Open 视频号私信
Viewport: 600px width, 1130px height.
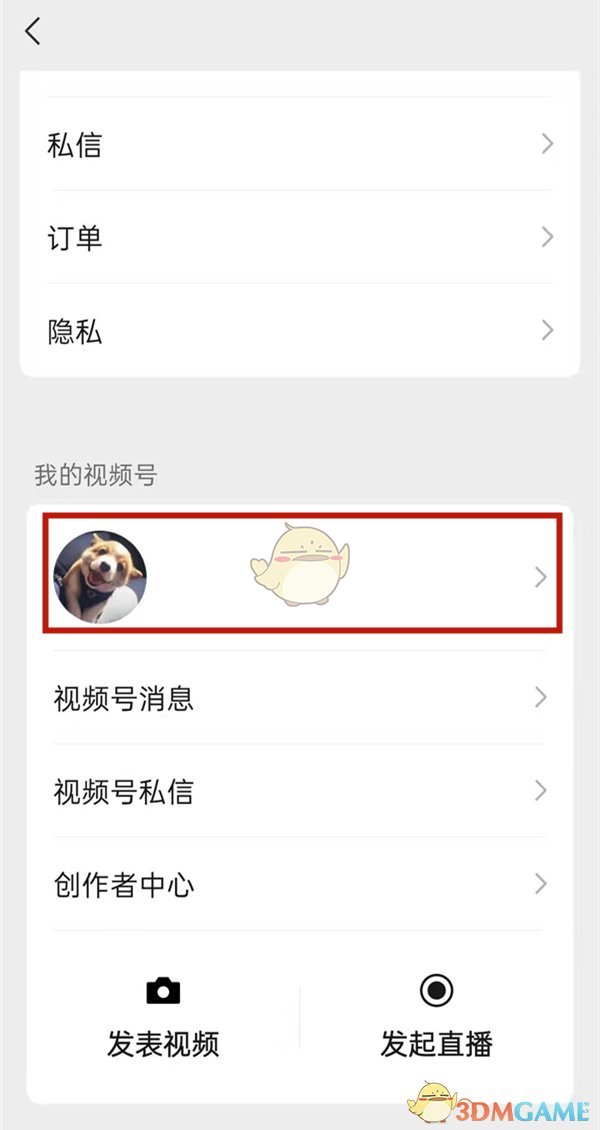tap(299, 791)
